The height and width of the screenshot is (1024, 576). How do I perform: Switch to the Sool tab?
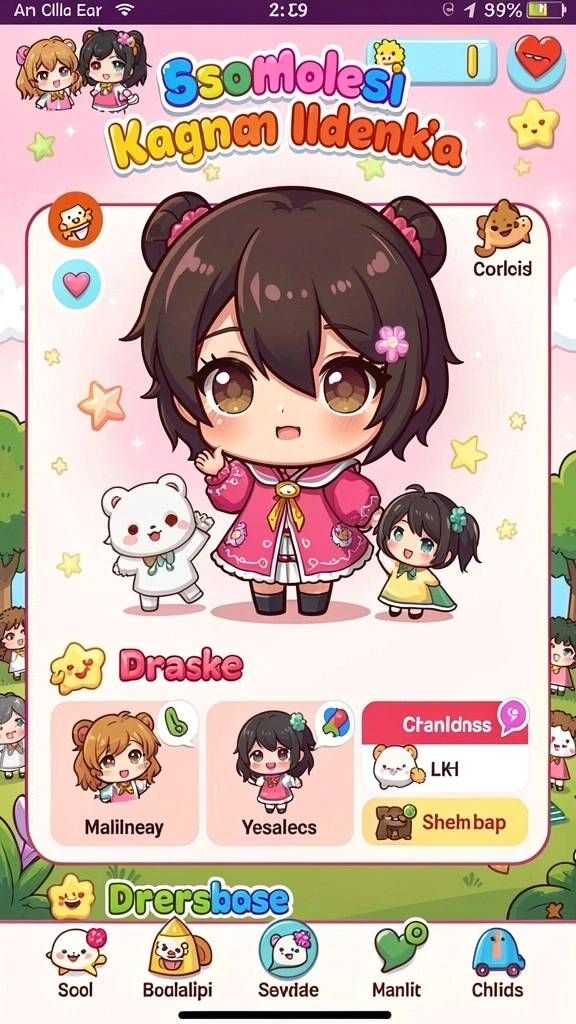(x=75, y=964)
